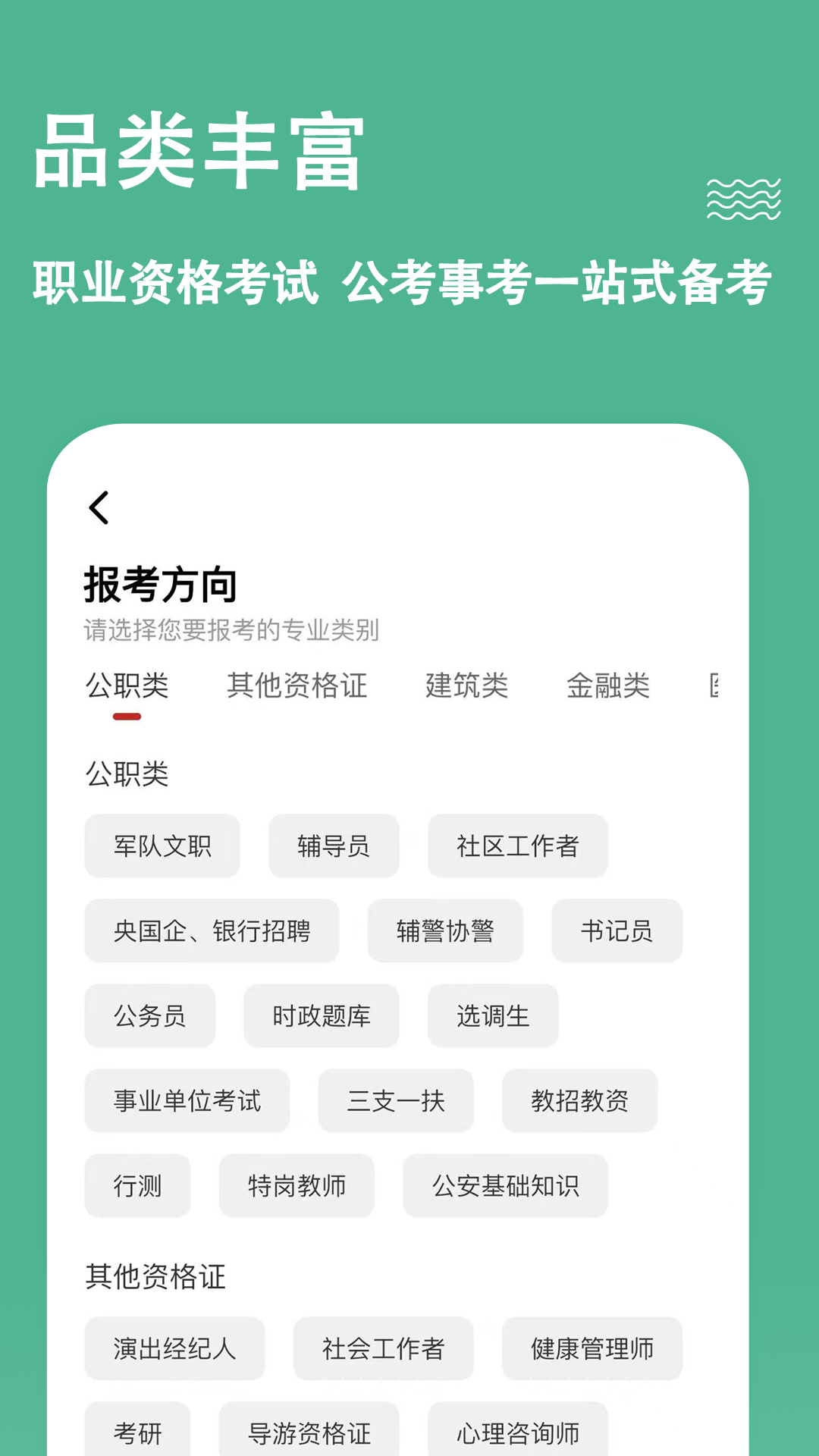Tap the 社区工作者 option
819x1456 pixels.
[x=518, y=847]
